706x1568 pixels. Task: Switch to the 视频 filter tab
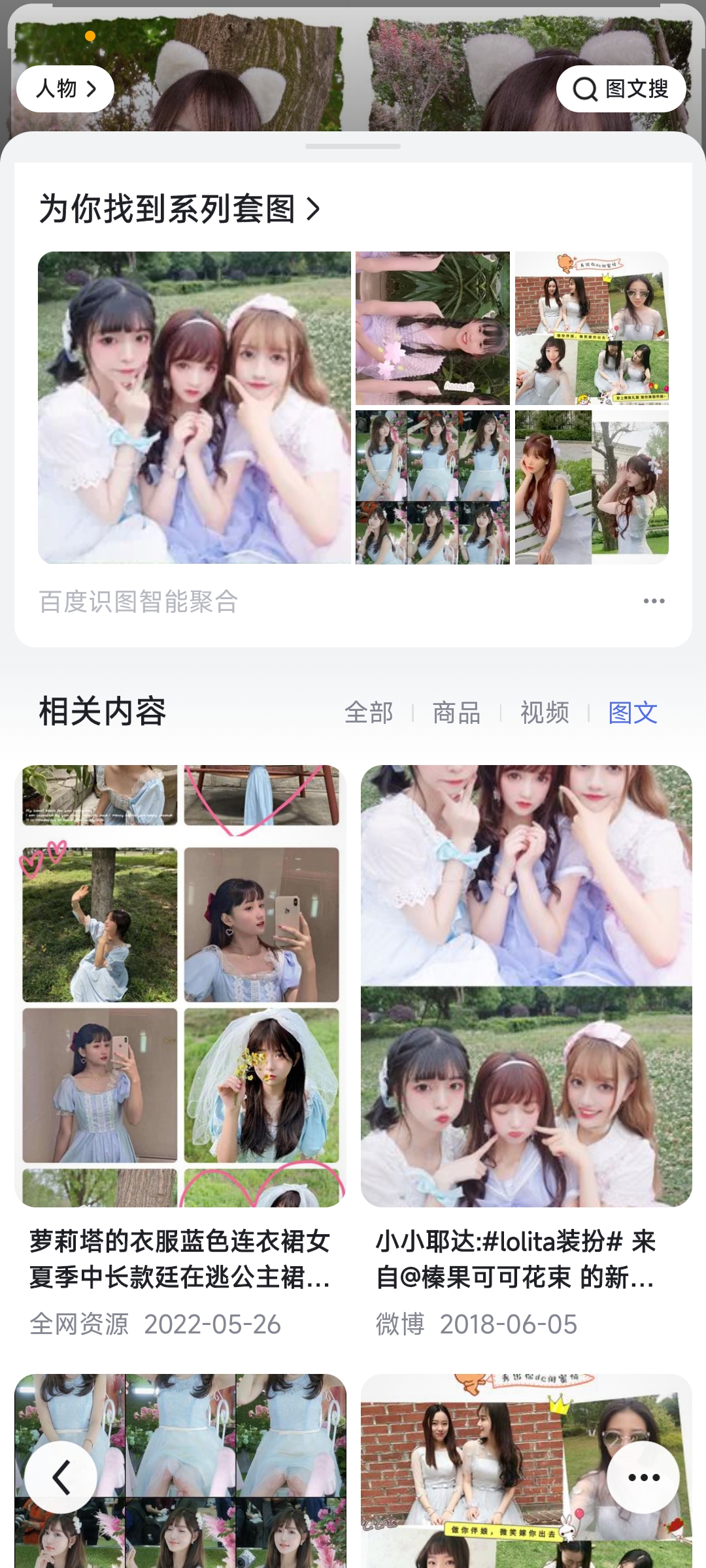(x=545, y=712)
